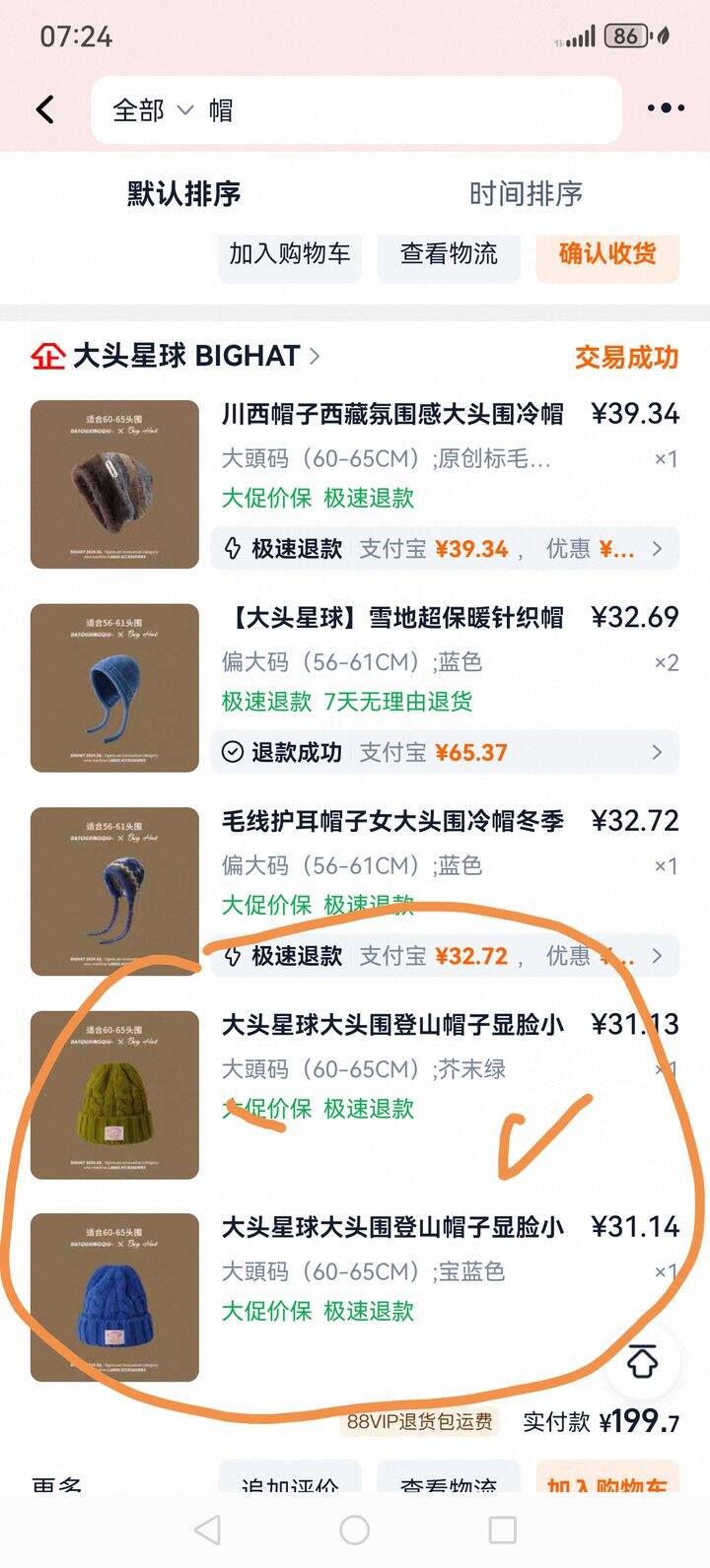
Task: Go back using the header arrow
Action: 45,109
